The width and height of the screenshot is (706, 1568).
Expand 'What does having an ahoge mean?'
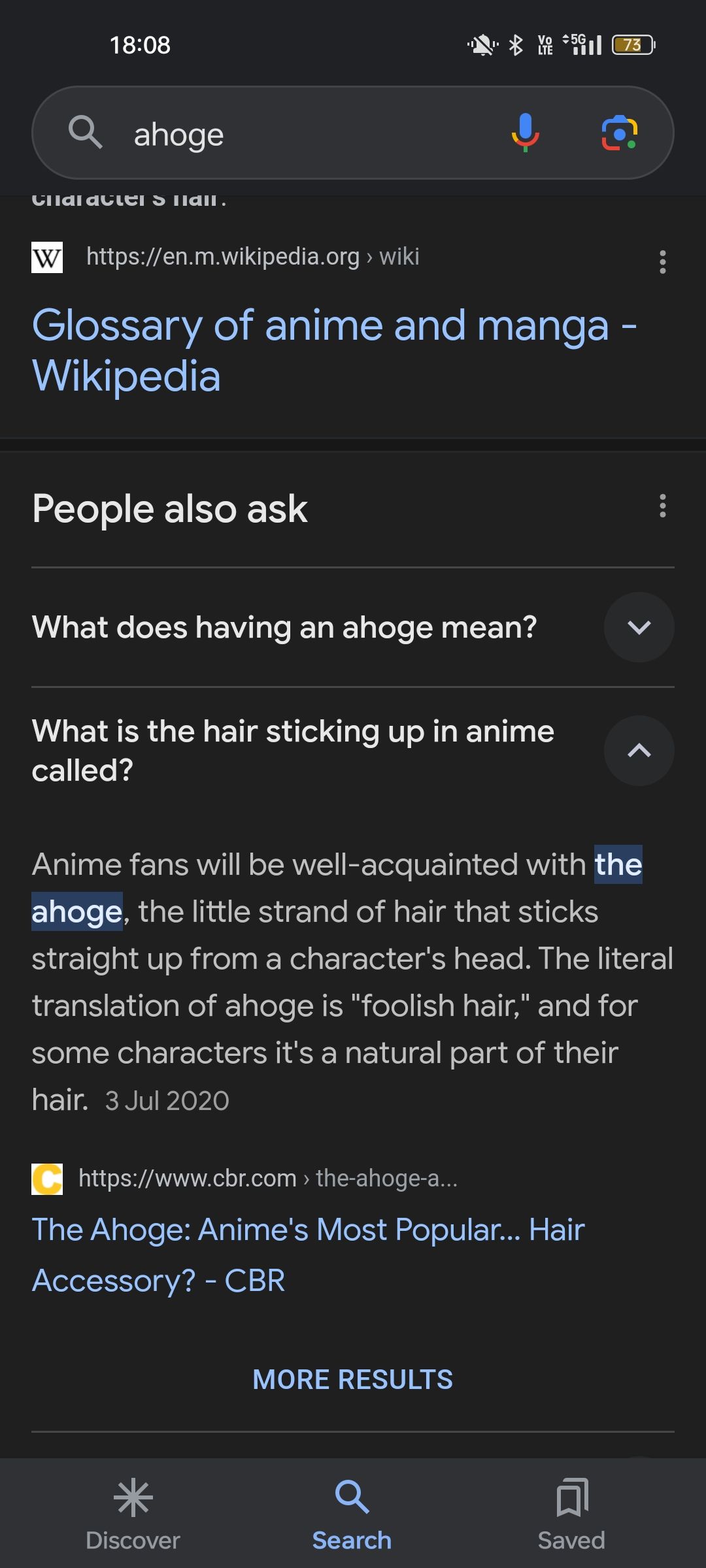(x=639, y=627)
